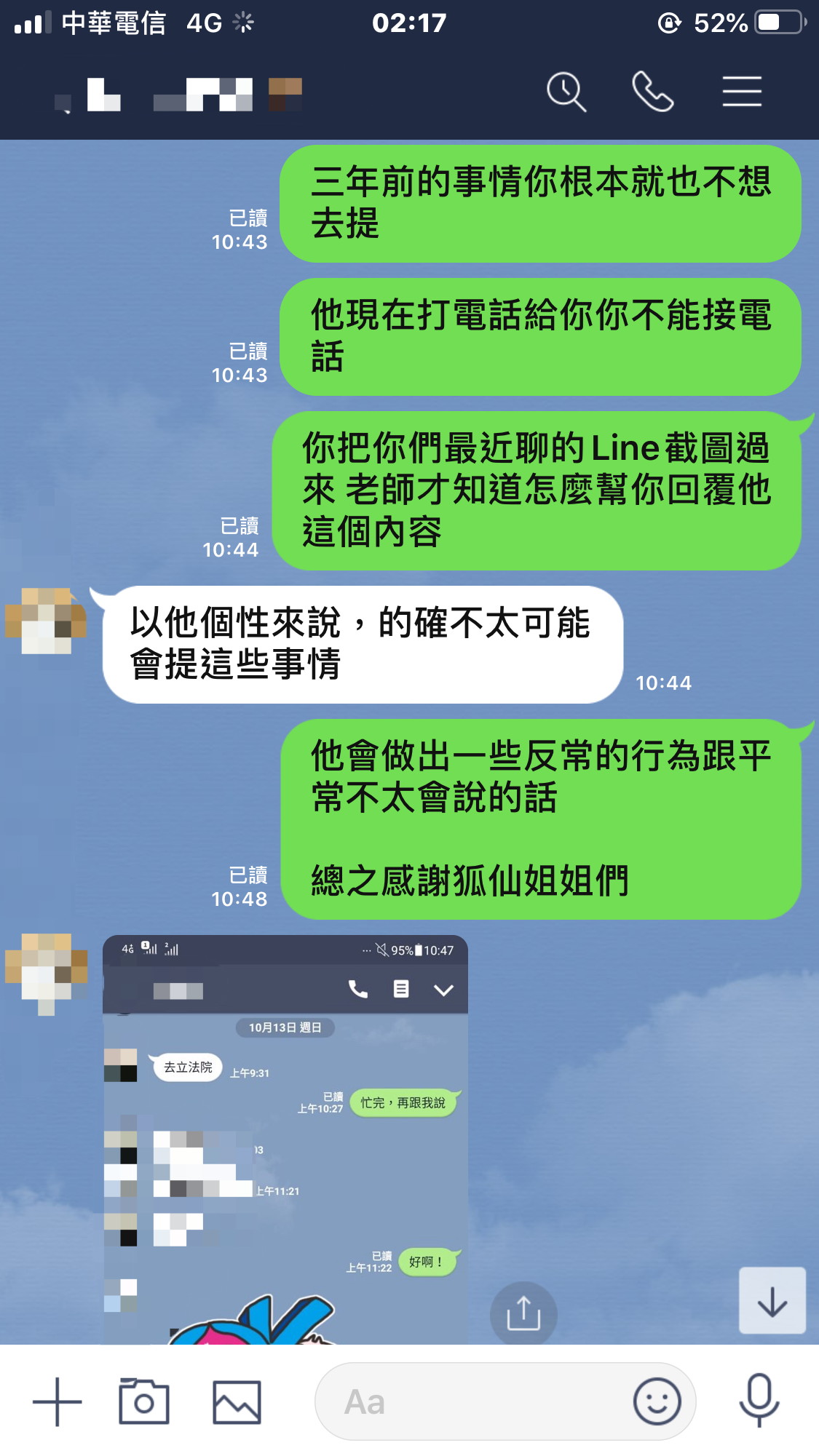819x1456 pixels.
Task: Open the camera
Action: (x=144, y=1401)
